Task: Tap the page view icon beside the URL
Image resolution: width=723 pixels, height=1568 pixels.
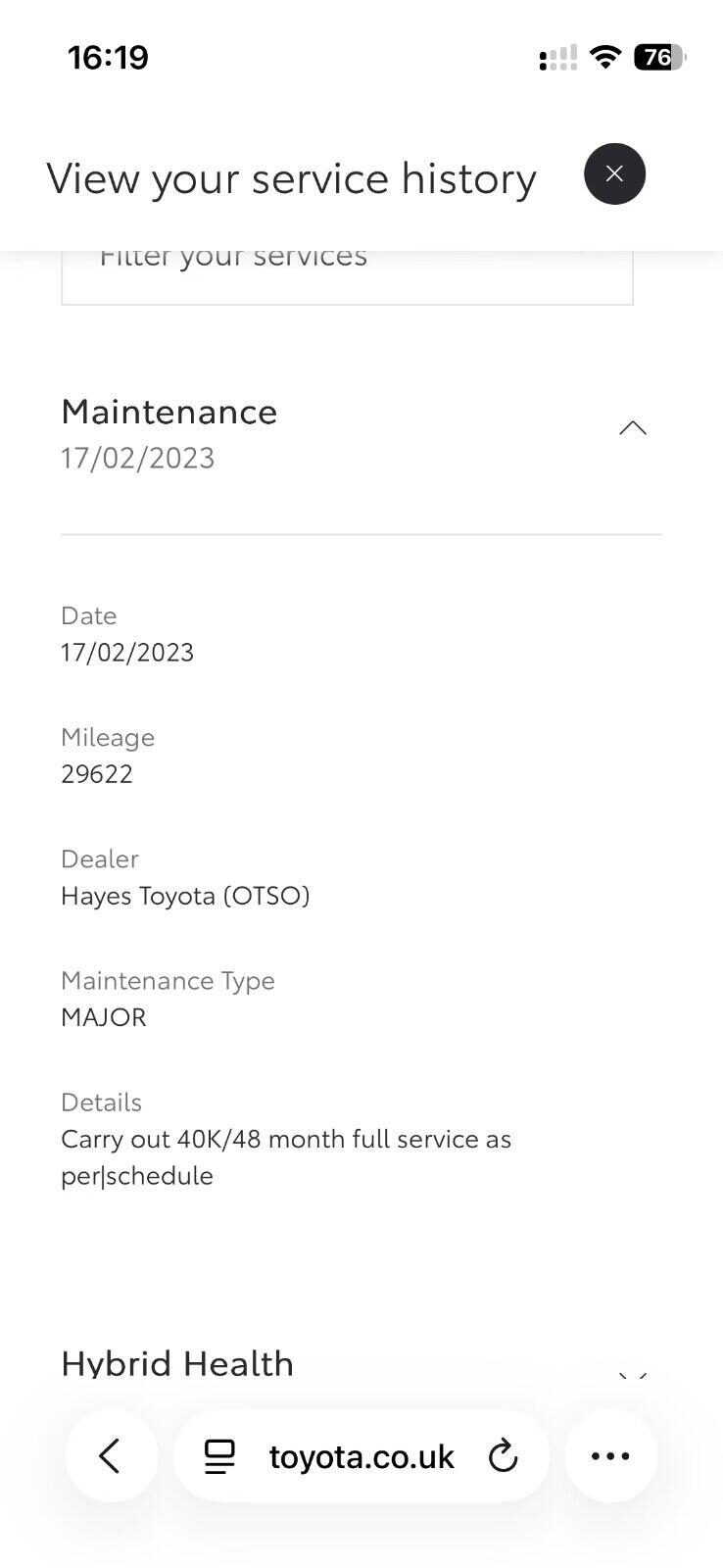Action: (x=219, y=1456)
